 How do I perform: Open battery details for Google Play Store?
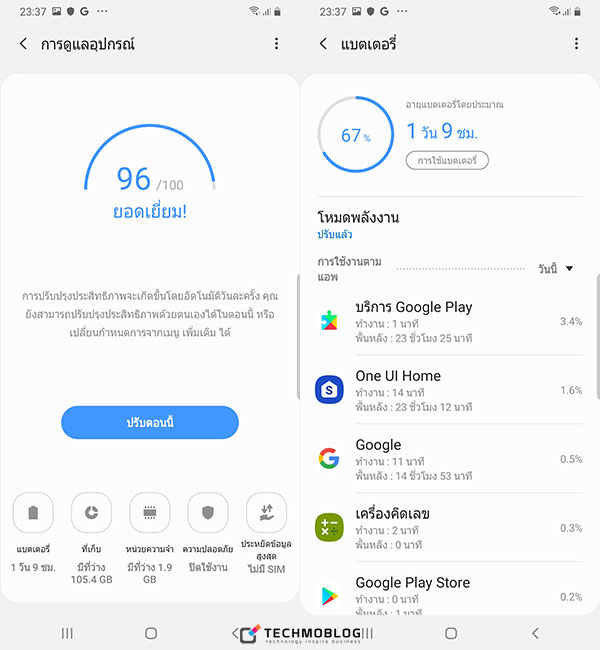[450, 592]
